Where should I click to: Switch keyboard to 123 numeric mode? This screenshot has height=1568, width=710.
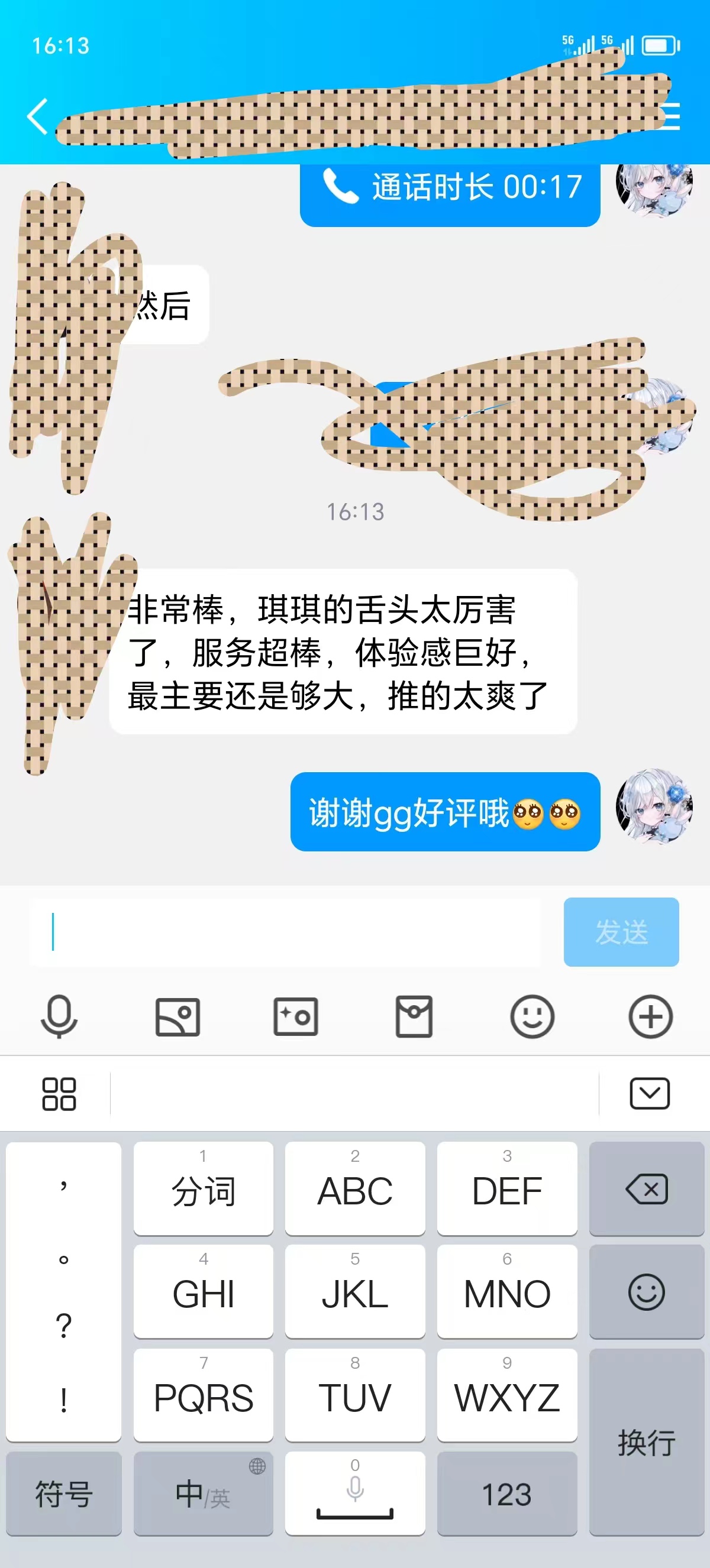pos(506,1494)
